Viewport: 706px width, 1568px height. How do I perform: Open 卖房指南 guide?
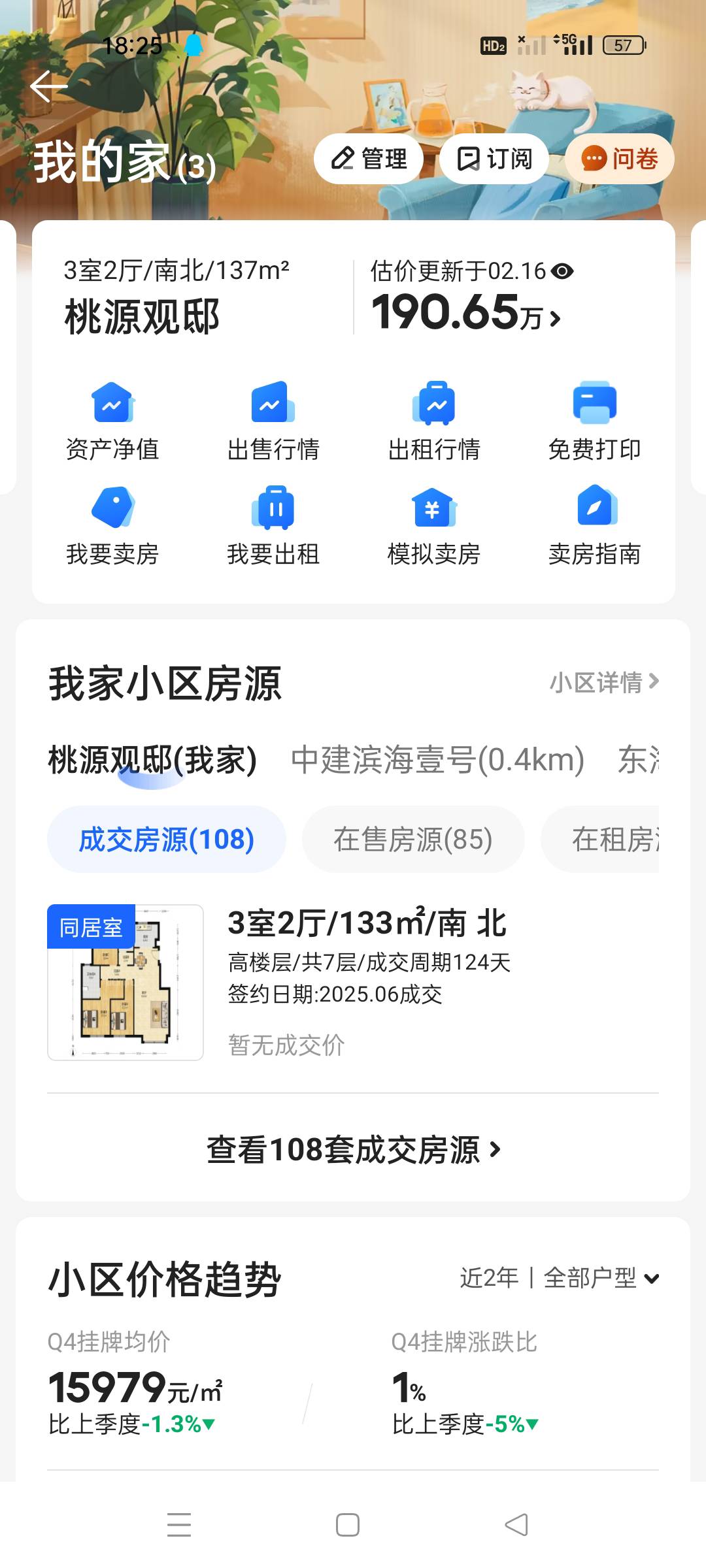(x=594, y=526)
